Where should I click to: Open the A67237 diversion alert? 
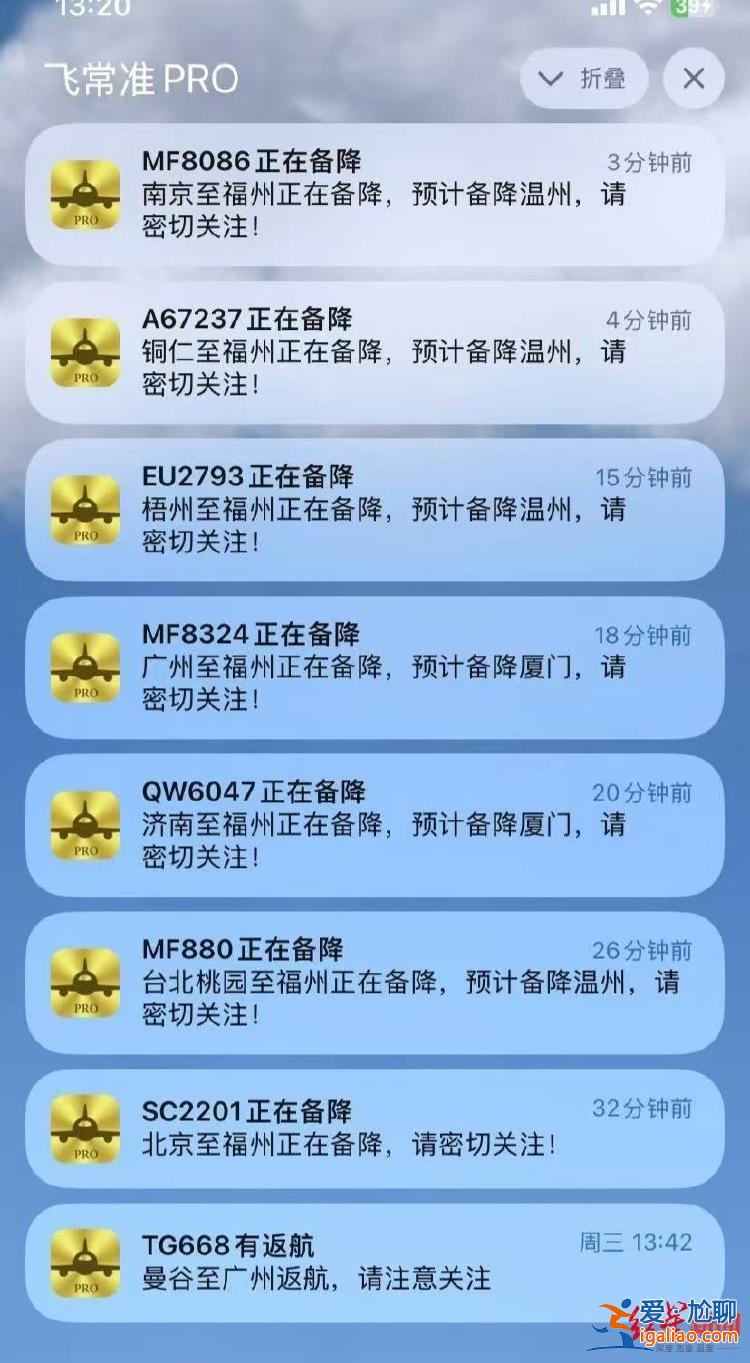(374, 352)
